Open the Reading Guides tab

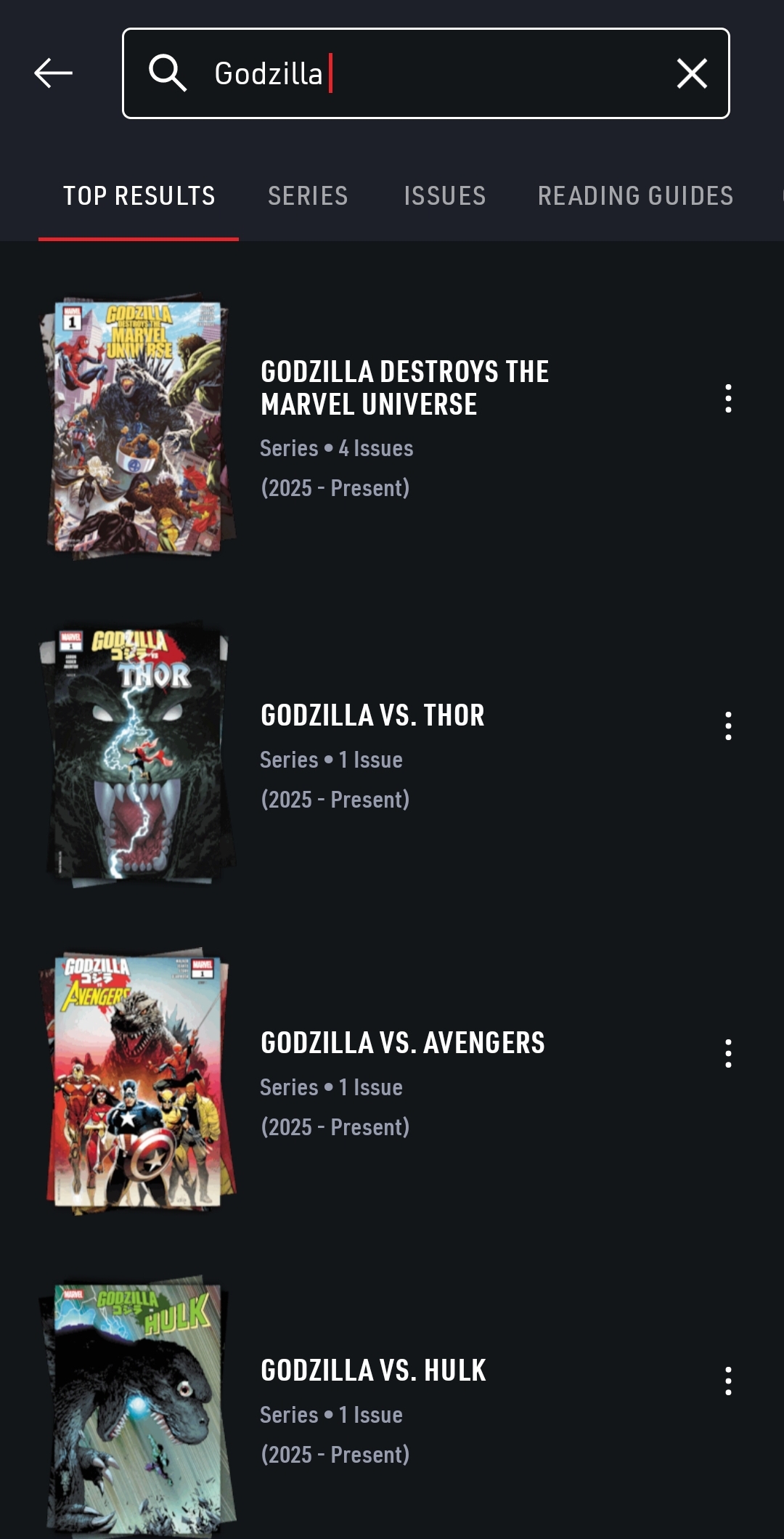635,196
